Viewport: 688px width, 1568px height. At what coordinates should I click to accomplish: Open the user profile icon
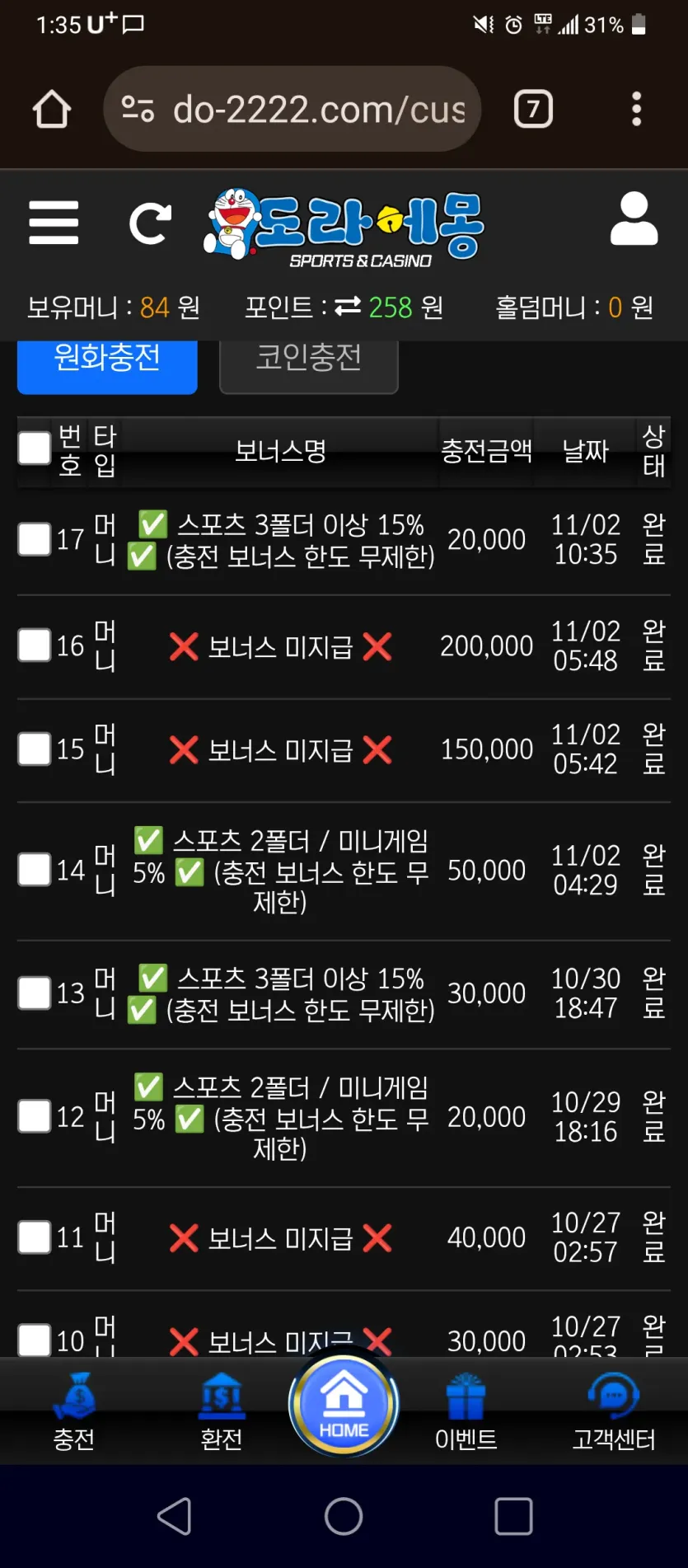(x=634, y=219)
